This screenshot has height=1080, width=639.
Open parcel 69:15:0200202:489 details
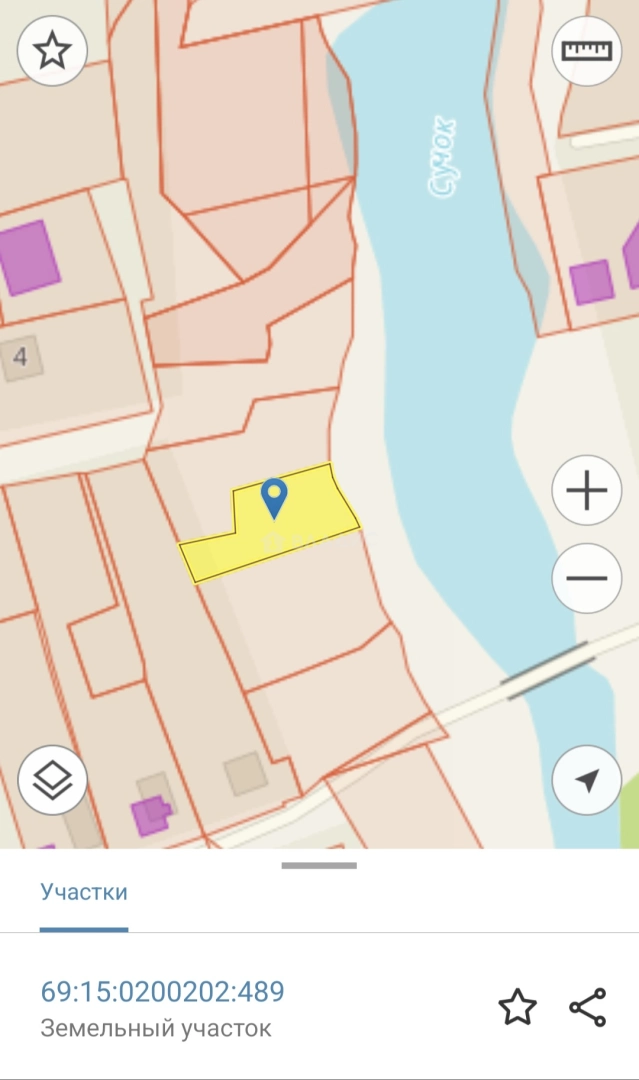tap(163, 992)
